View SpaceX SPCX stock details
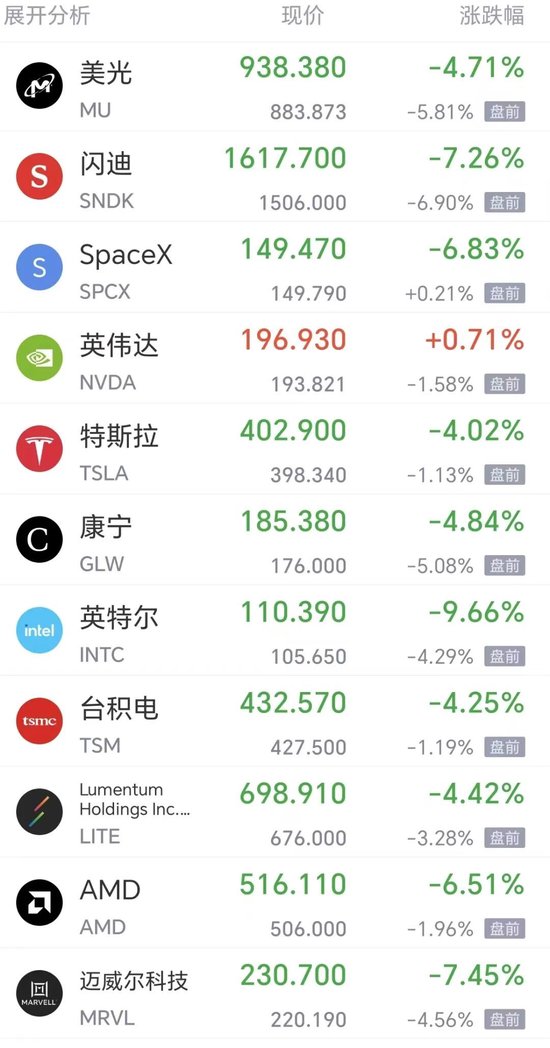This screenshot has width=550, height=1048. (275, 267)
